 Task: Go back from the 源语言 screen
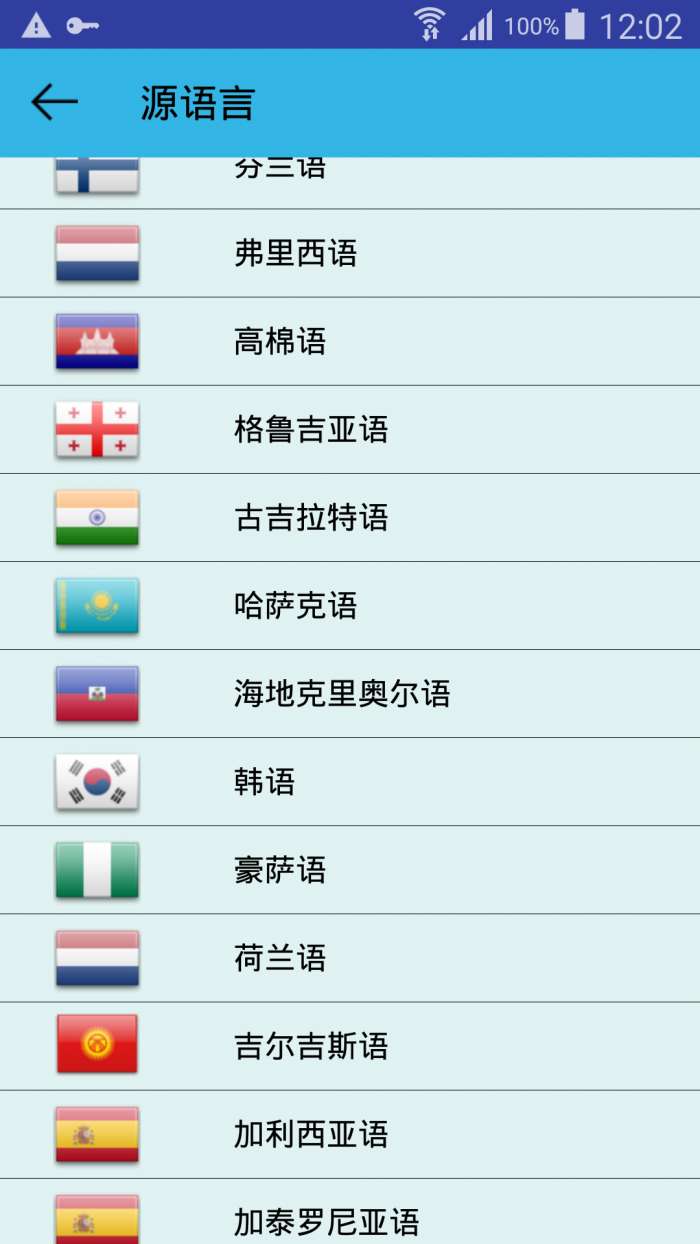[x=54, y=102]
